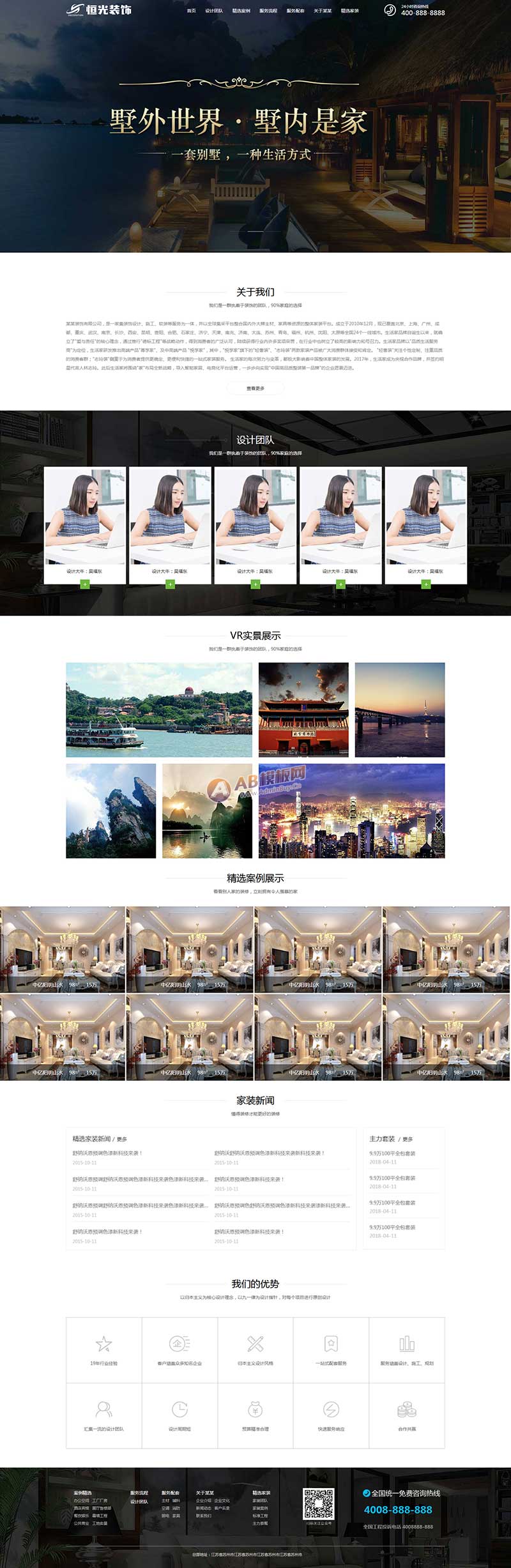Tap 查看更多 under 关于我们

point(256,388)
